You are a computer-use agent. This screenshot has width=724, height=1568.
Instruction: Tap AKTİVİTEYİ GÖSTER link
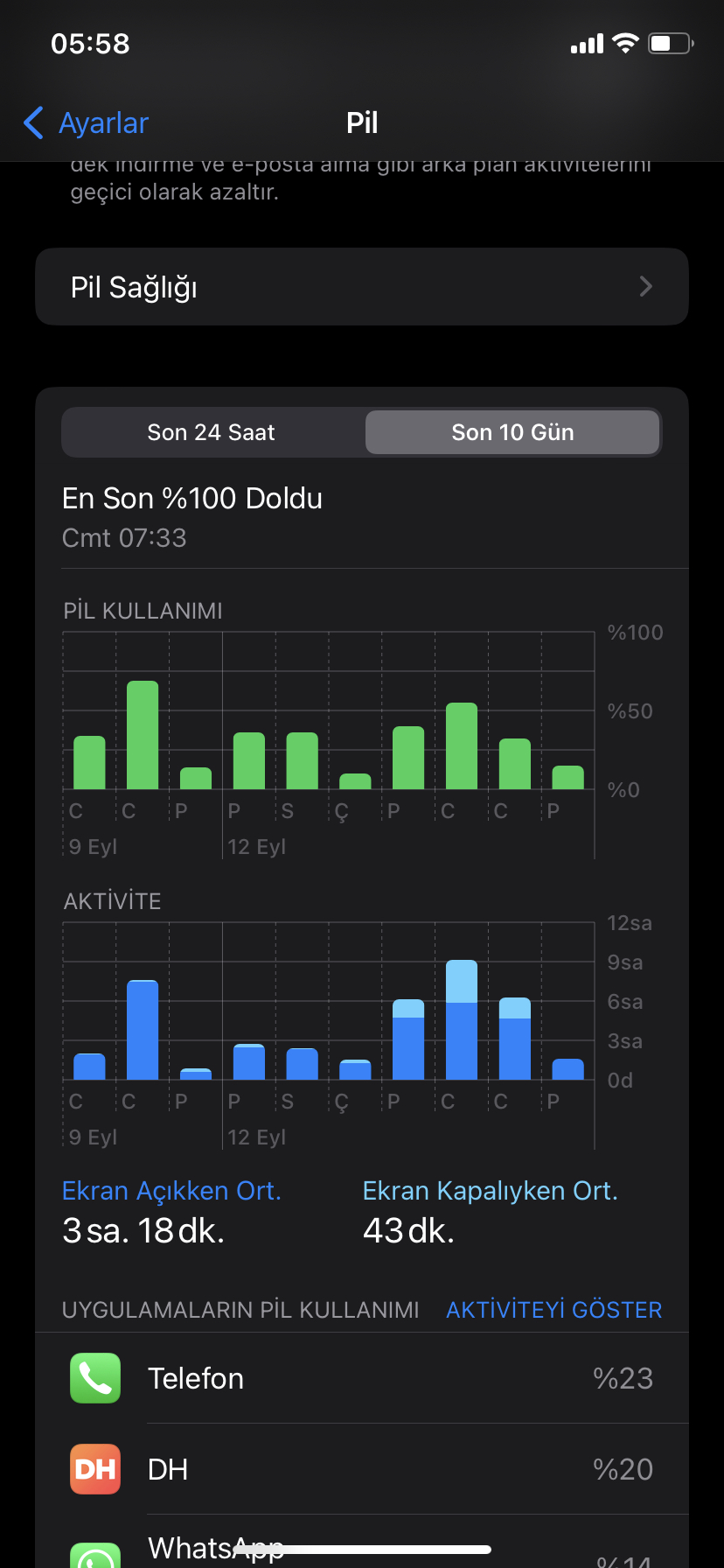[554, 1310]
